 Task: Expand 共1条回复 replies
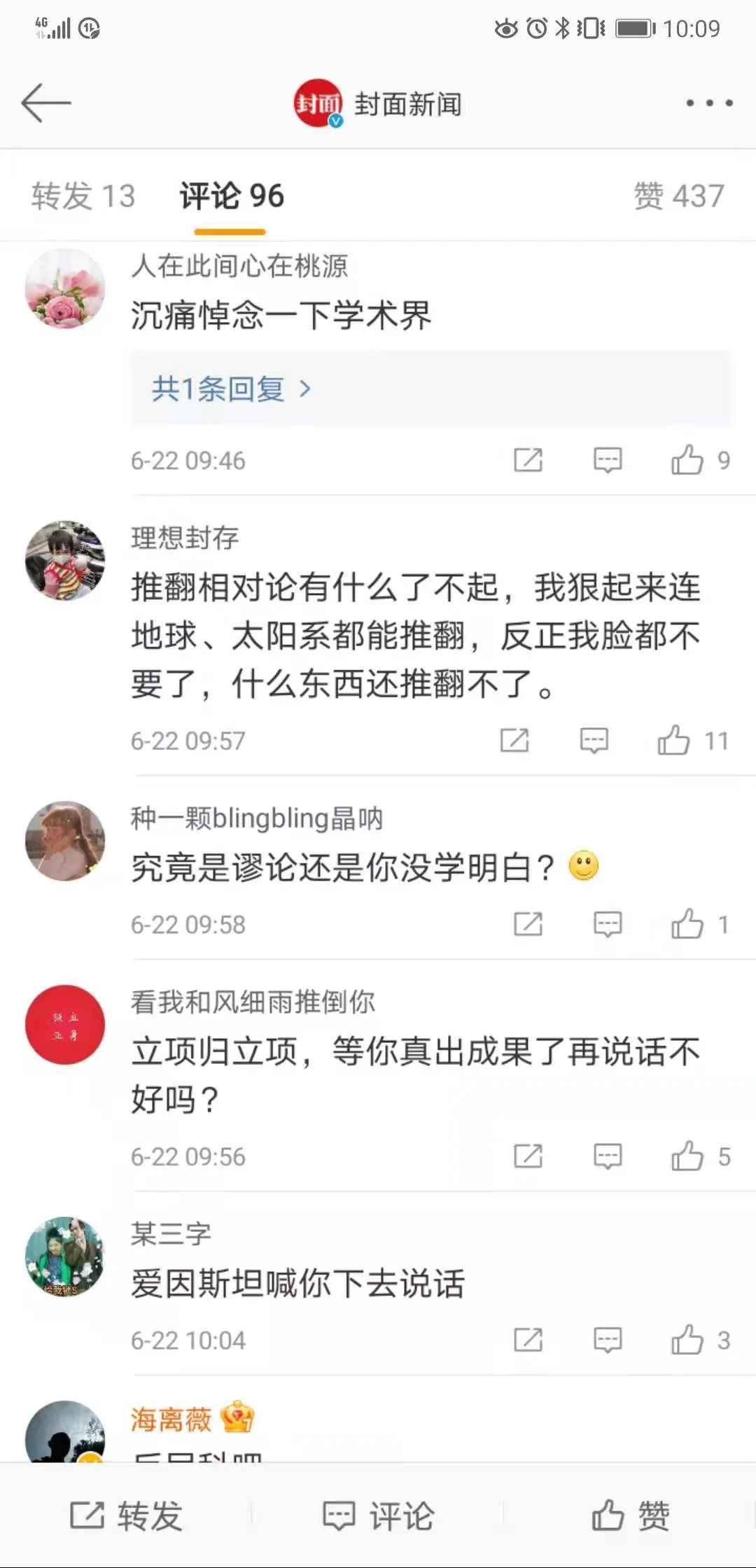(231, 389)
